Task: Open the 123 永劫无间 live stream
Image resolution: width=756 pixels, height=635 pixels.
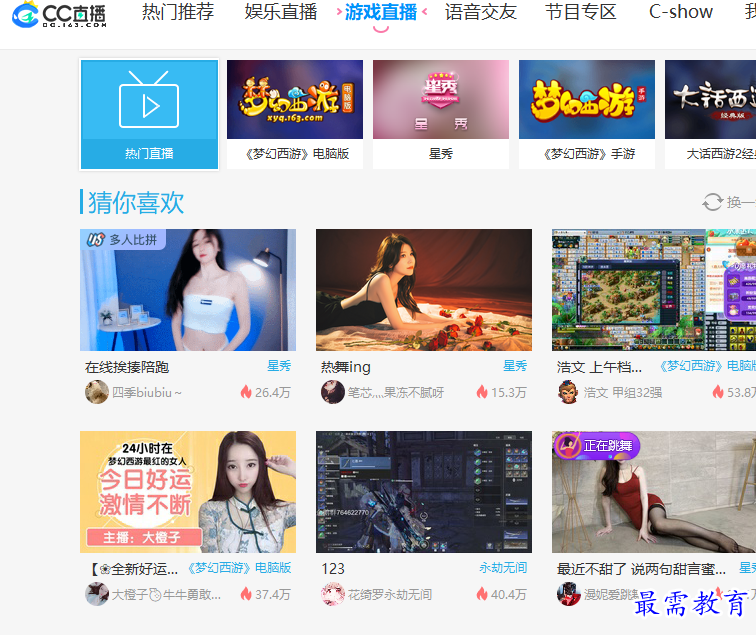Action: 424,492
